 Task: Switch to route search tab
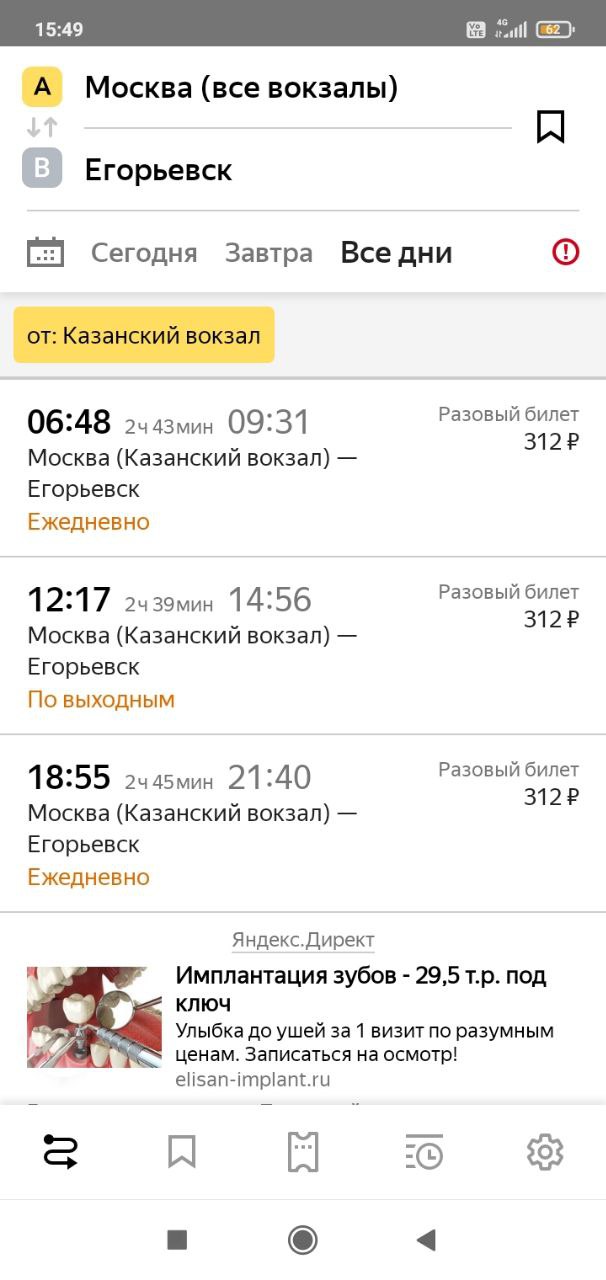[x=61, y=1153]
